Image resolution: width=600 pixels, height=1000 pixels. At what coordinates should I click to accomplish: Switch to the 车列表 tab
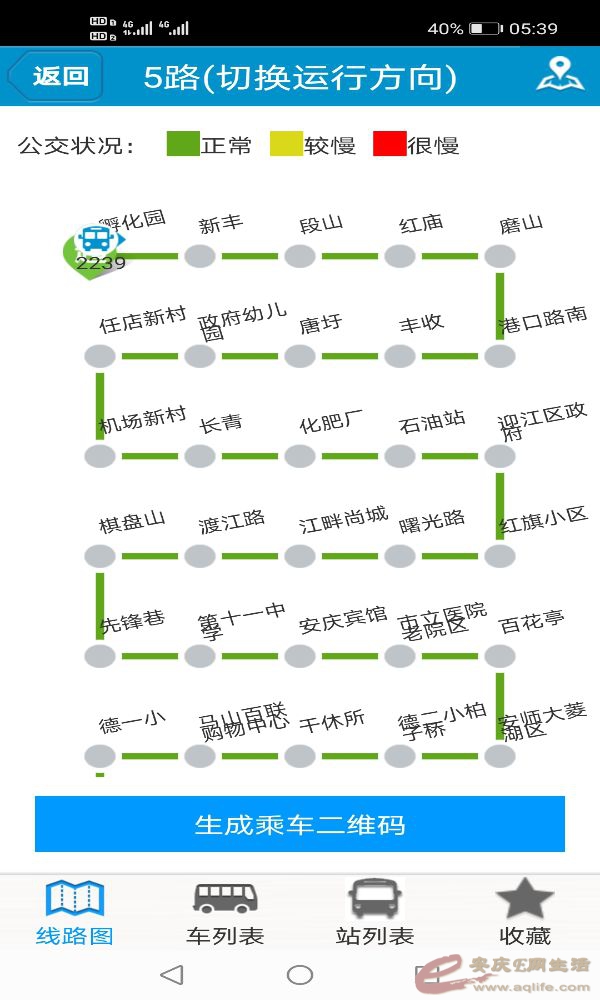click(x=225, y=912)
